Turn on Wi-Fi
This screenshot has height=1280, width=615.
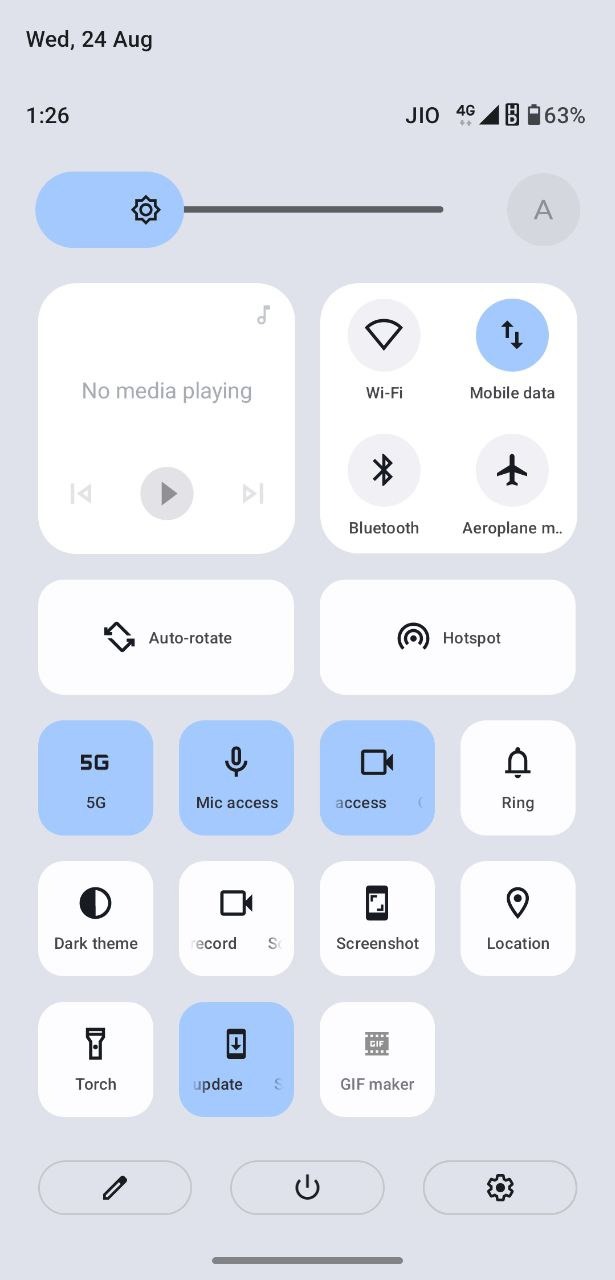click(384, 336)
